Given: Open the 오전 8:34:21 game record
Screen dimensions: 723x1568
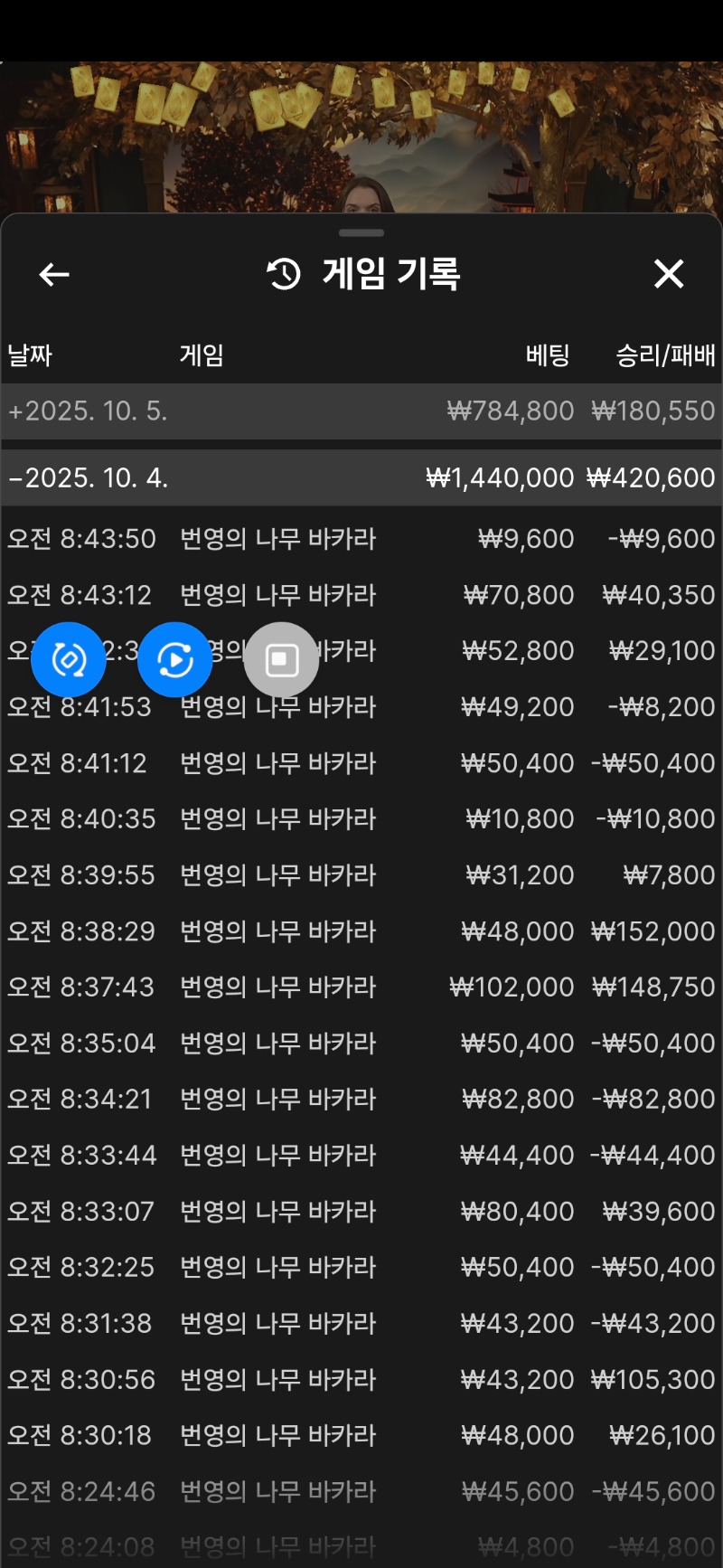Looking at the screenshot, I should coord(361,1100).
